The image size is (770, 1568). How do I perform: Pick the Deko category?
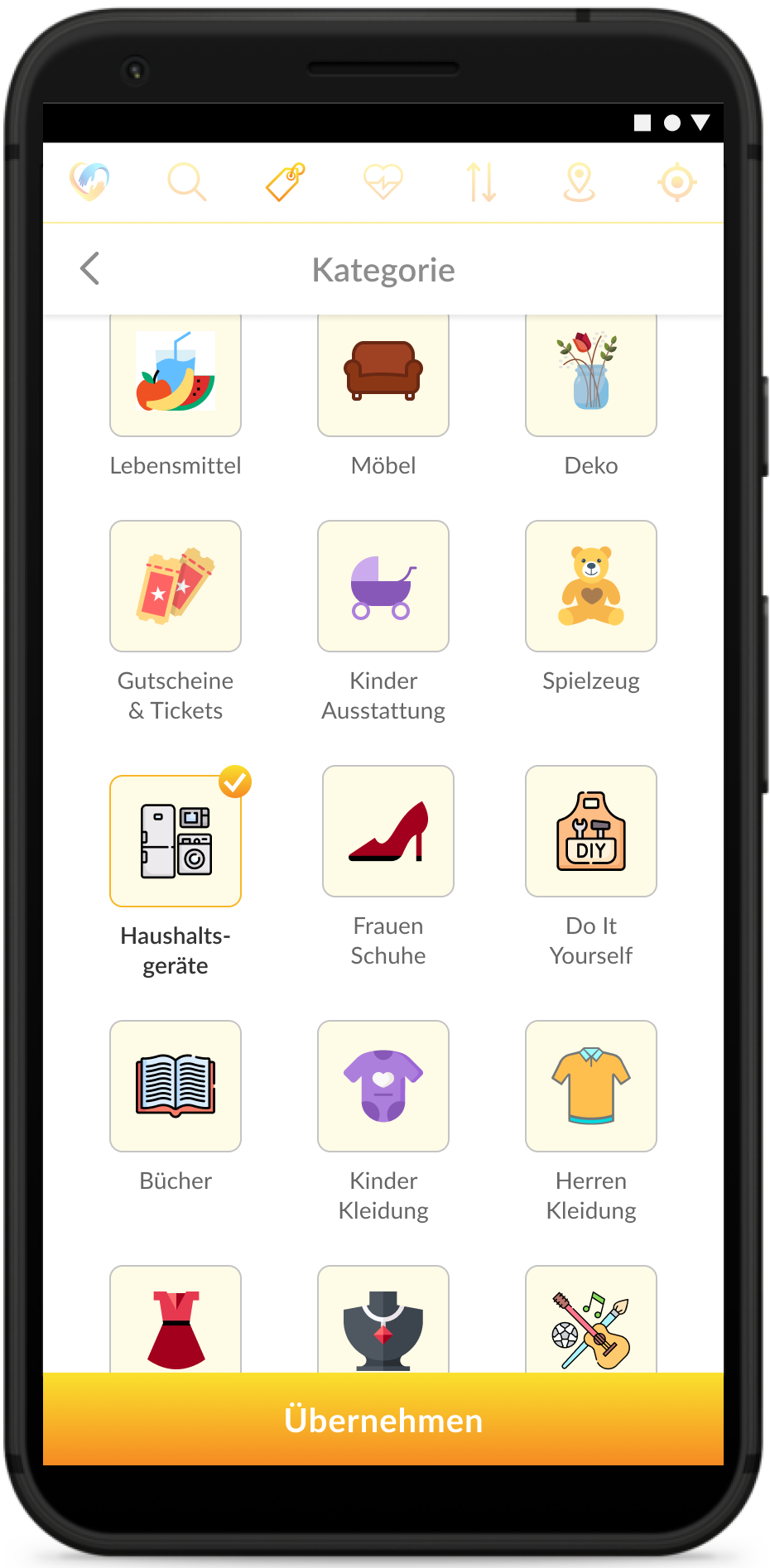(591, 377)
